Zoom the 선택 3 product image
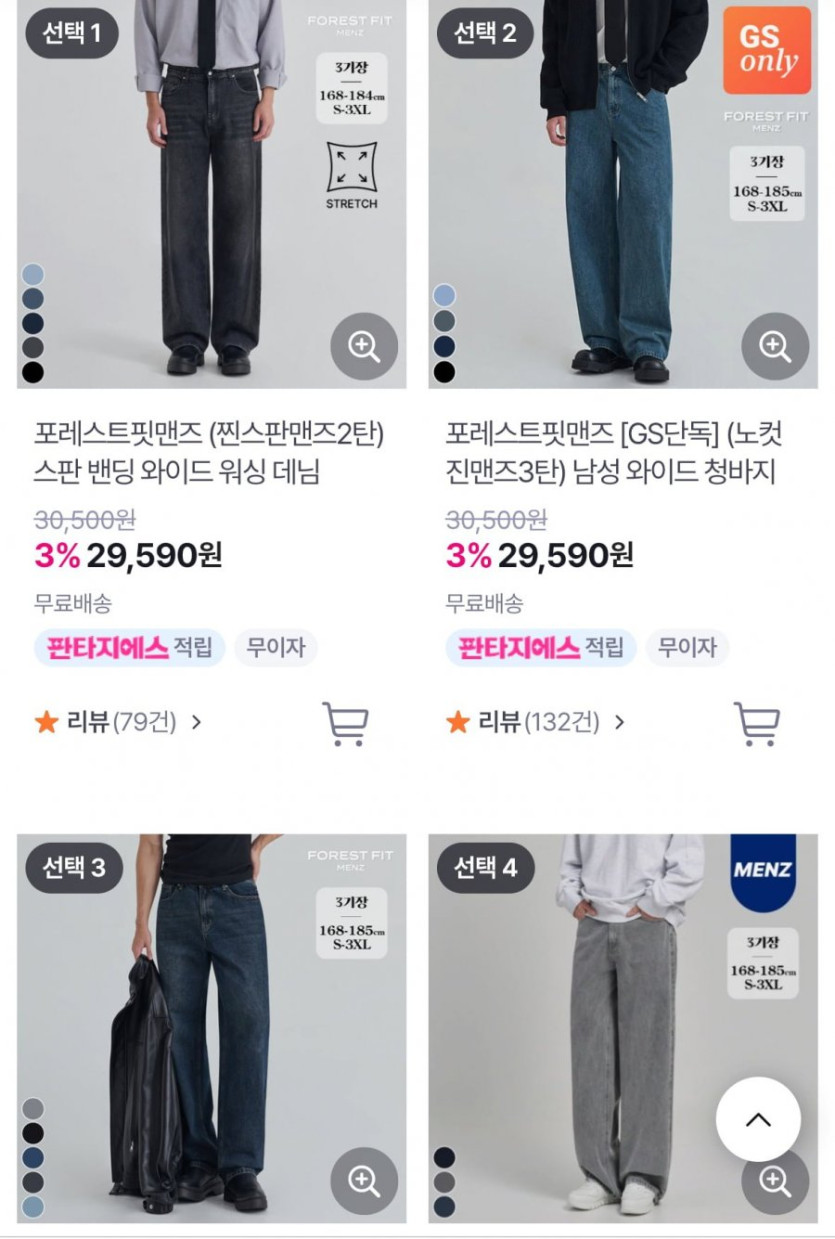835x1239 pixels. 364,1181
